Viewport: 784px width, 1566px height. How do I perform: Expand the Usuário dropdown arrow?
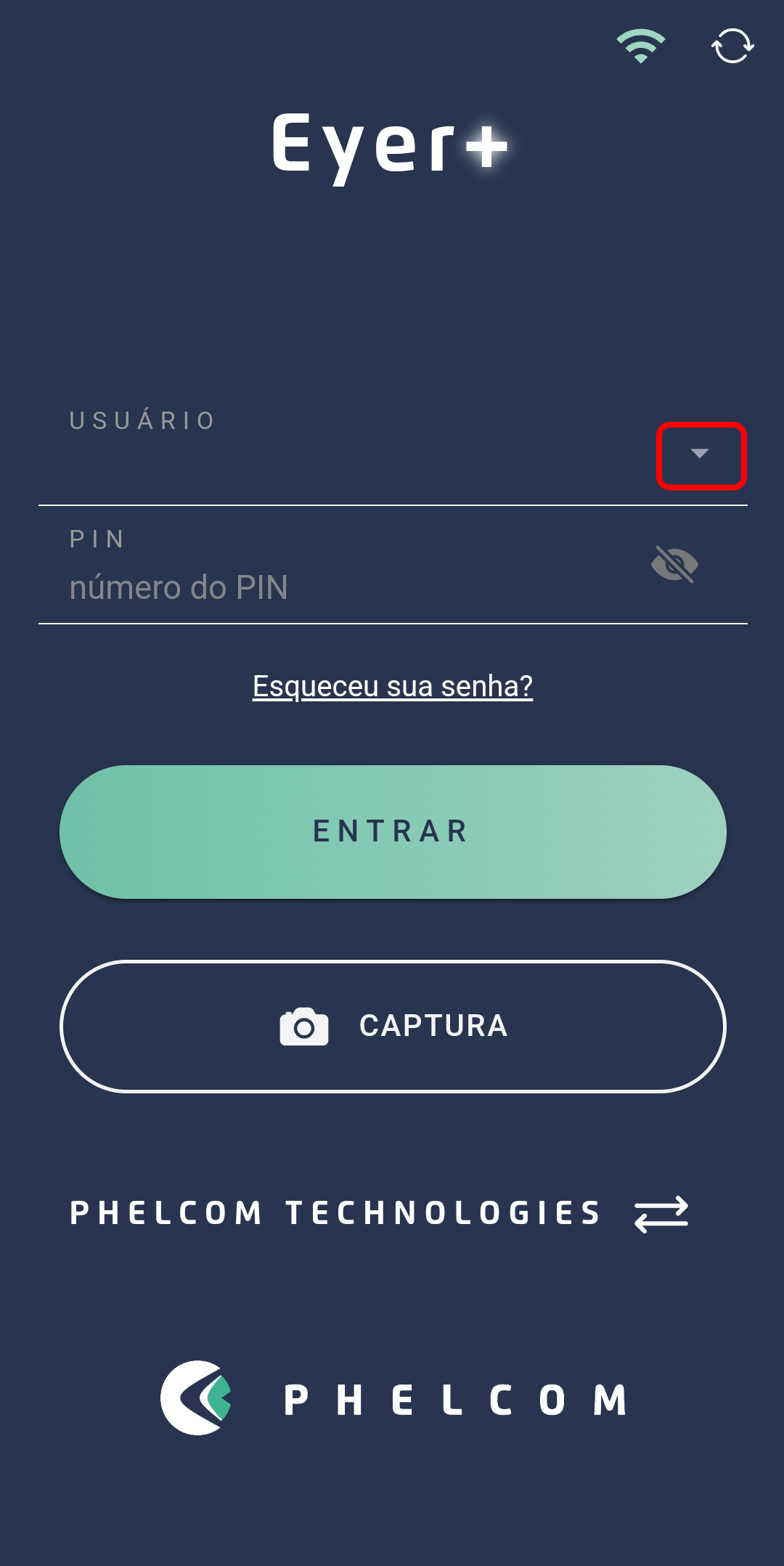tap(701, 455)
